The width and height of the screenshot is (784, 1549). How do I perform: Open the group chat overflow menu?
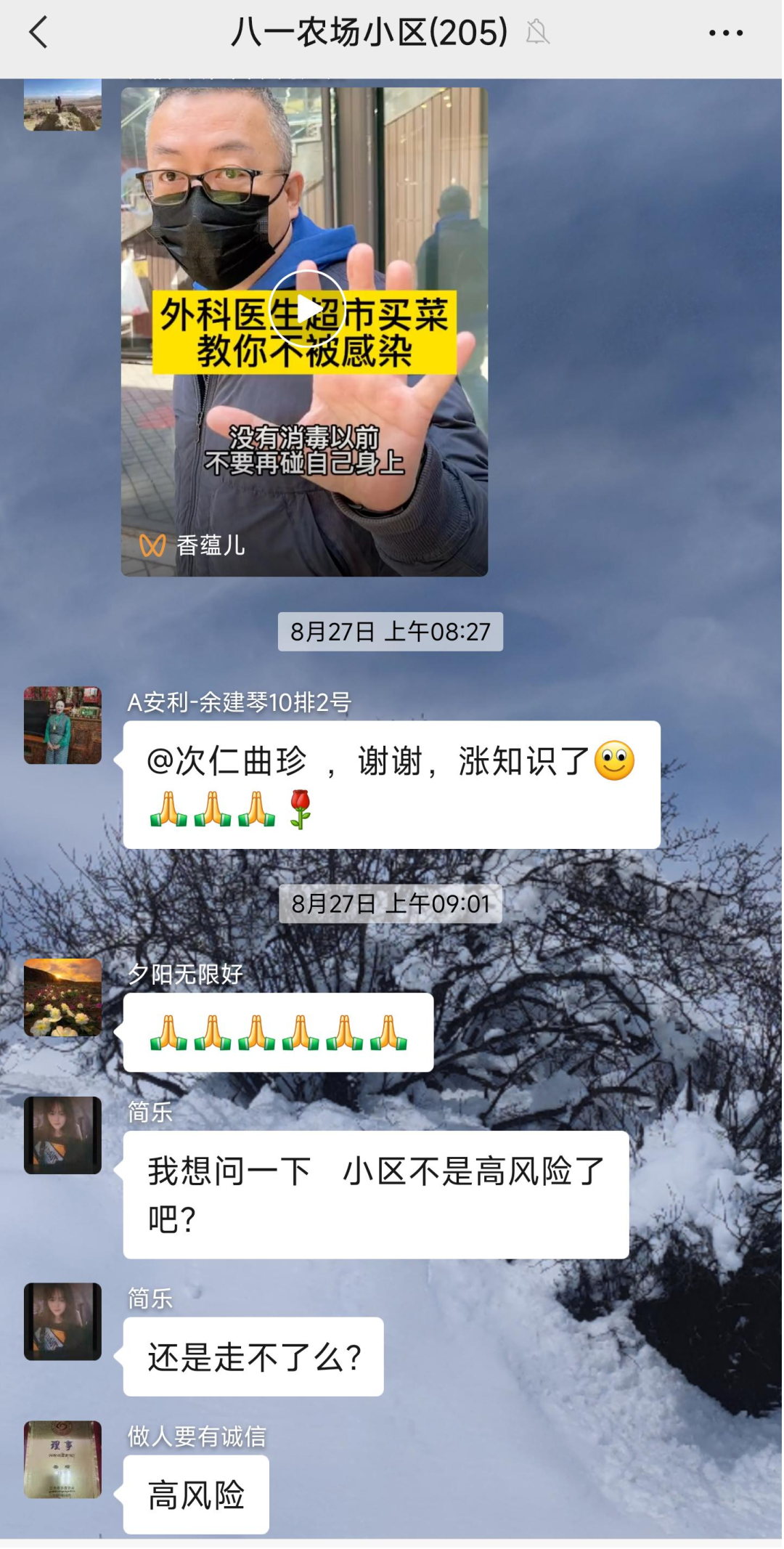tap(725, 33)
